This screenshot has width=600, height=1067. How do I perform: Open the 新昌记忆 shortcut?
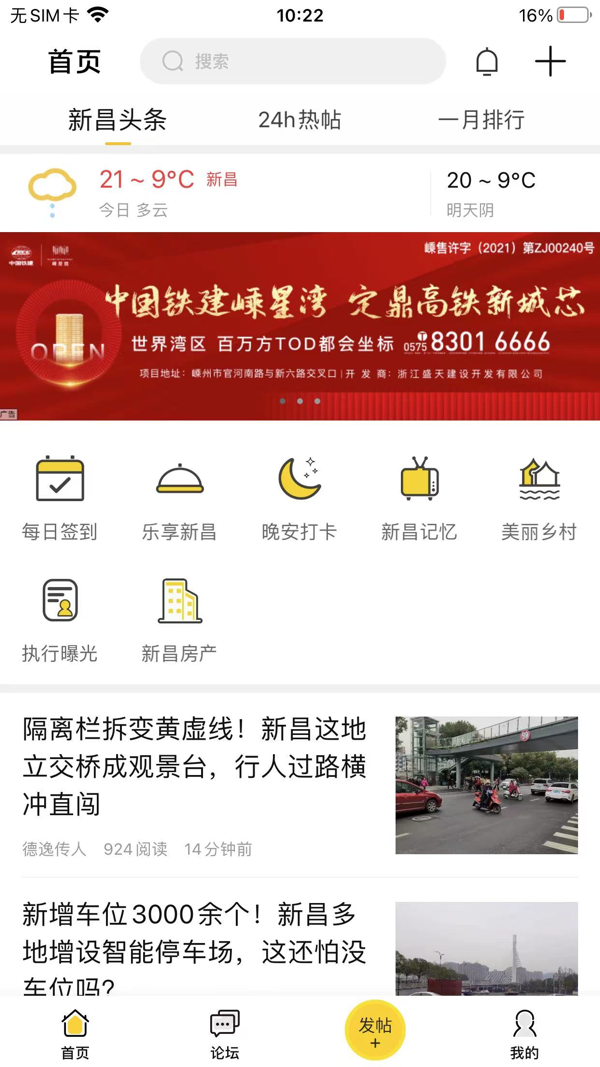pos(419,498)
